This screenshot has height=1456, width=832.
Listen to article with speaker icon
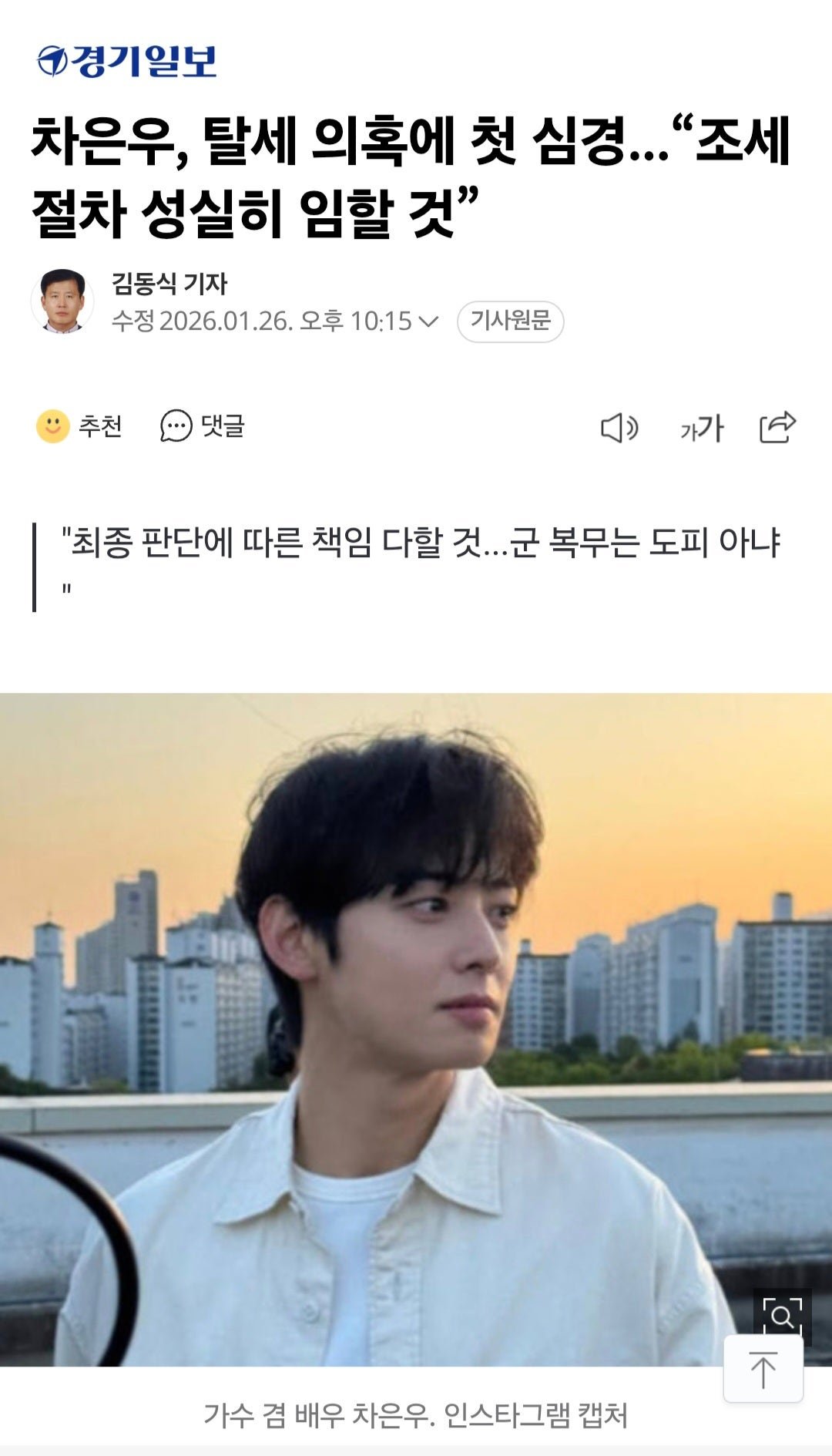click(x=619, y=428)
